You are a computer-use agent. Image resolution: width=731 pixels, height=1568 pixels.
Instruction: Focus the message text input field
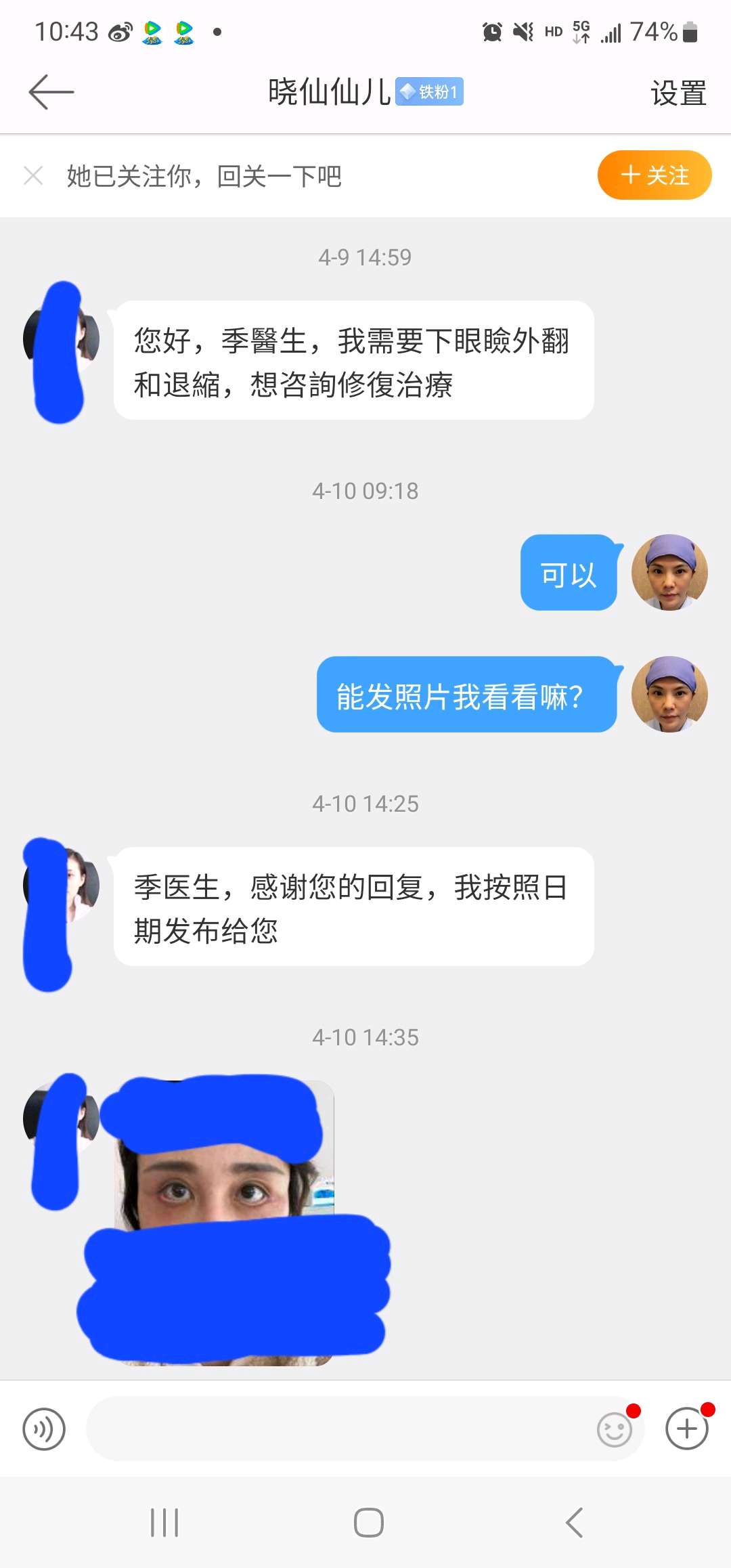coord(338,1429)
